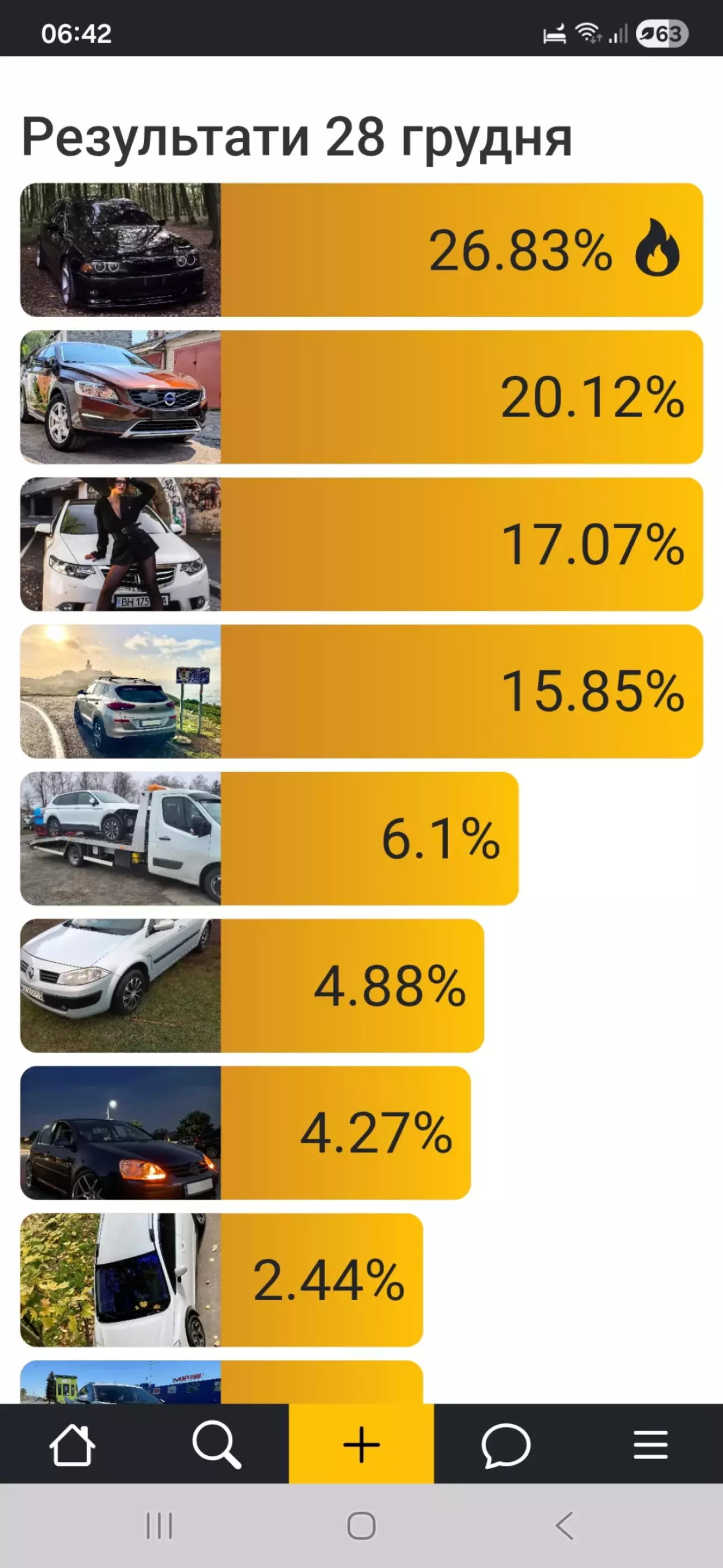
Task: Go back with system back button
Action: pyautogui.click(x=564, y=1526)
